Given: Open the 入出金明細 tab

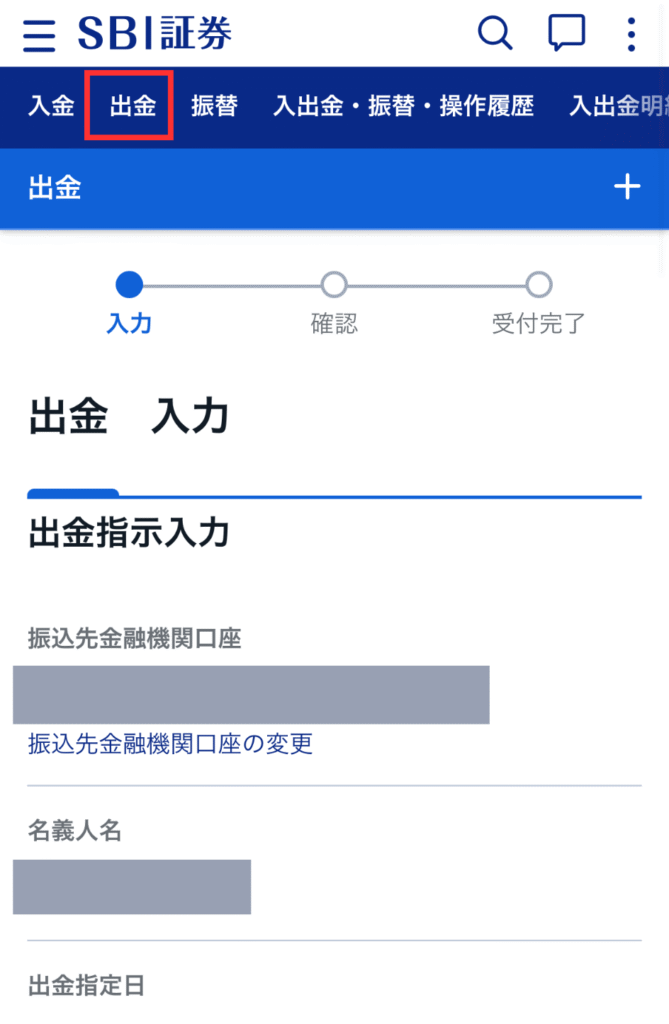Looking at the screenshot, I should [x=616, y=105].
